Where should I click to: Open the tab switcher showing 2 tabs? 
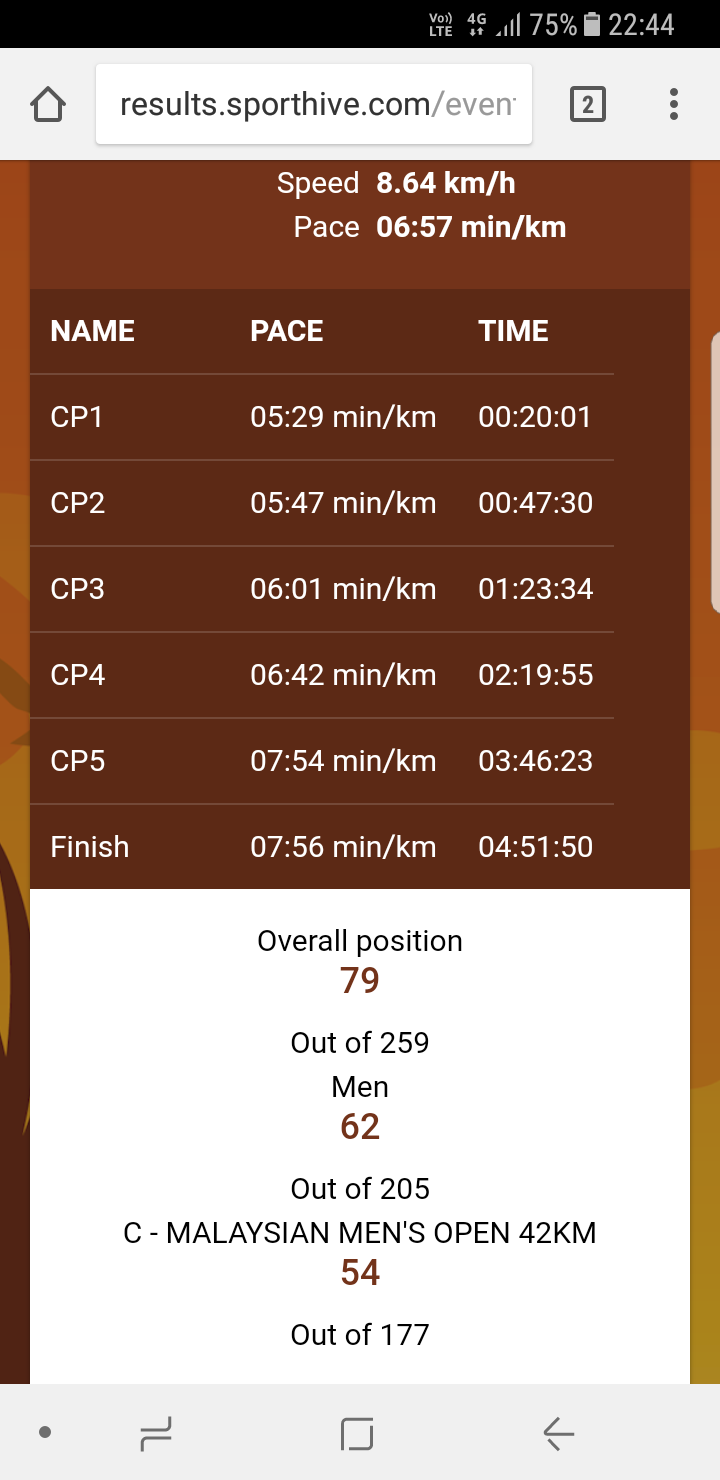(588, 104)
